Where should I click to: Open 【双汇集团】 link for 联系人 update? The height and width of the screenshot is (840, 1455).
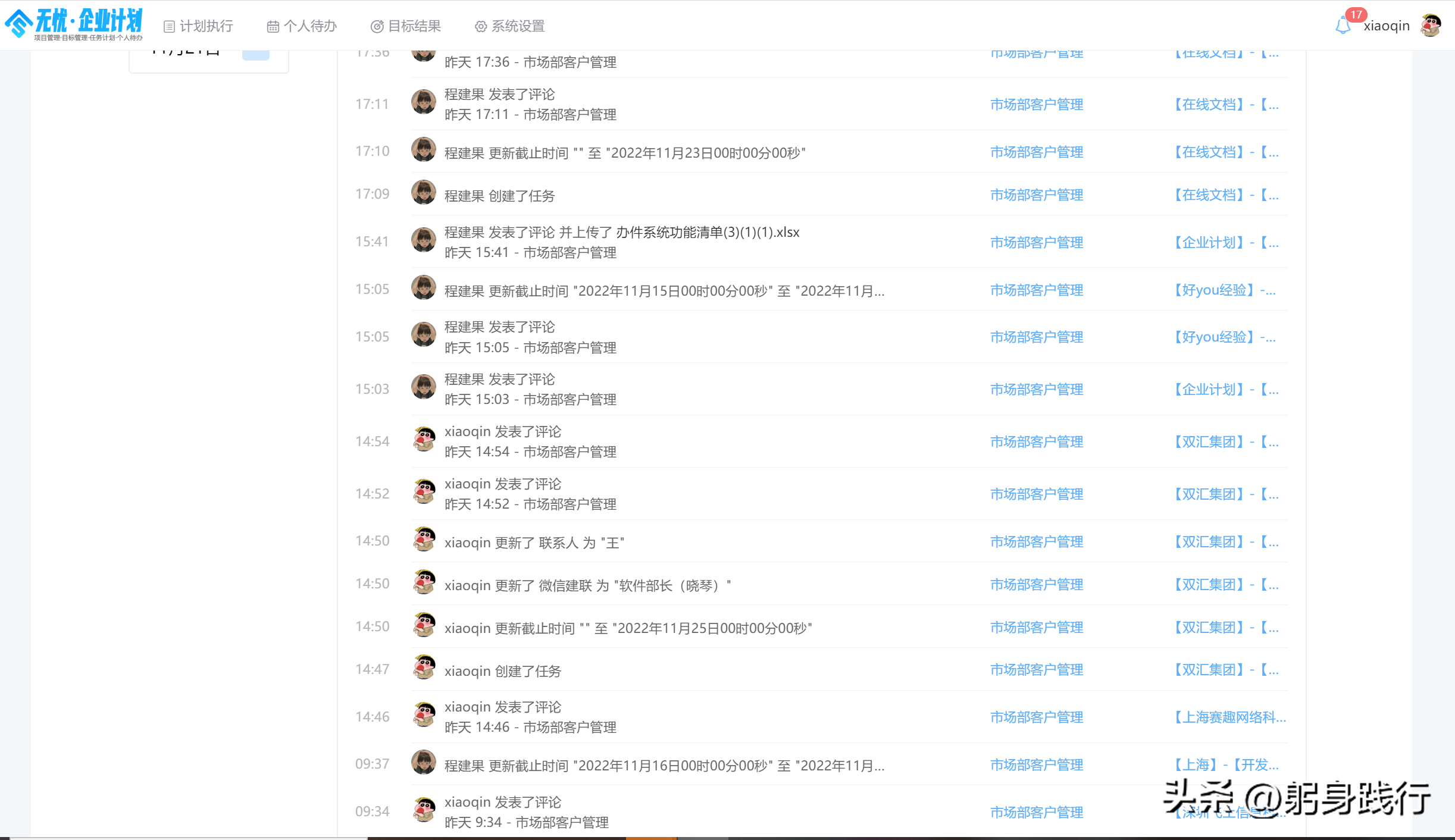[x=1225, y=542]
